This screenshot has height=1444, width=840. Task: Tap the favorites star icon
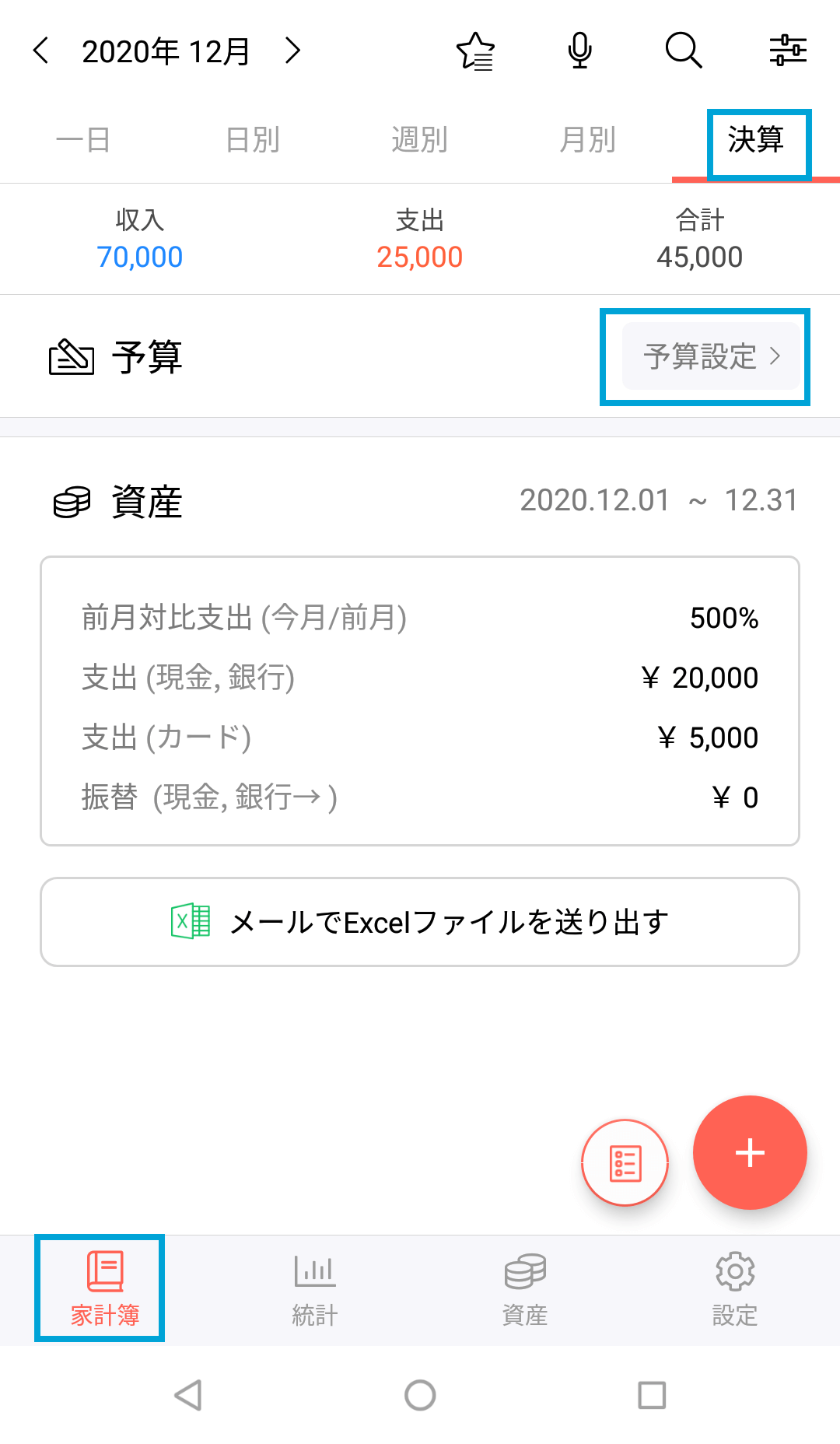[x=475, y=51]
